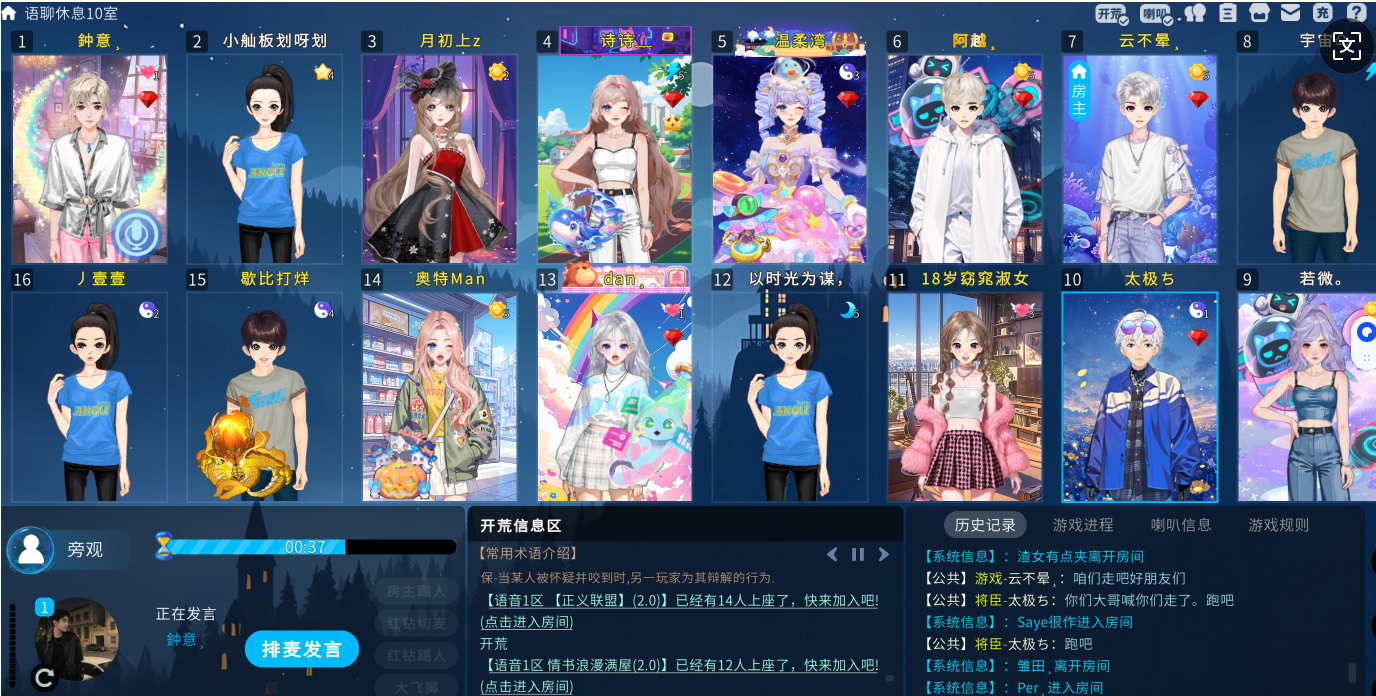Go to the next tip in 开荒信息区
The height and width of the screenshot is (696, 1376).
[883, 554]
